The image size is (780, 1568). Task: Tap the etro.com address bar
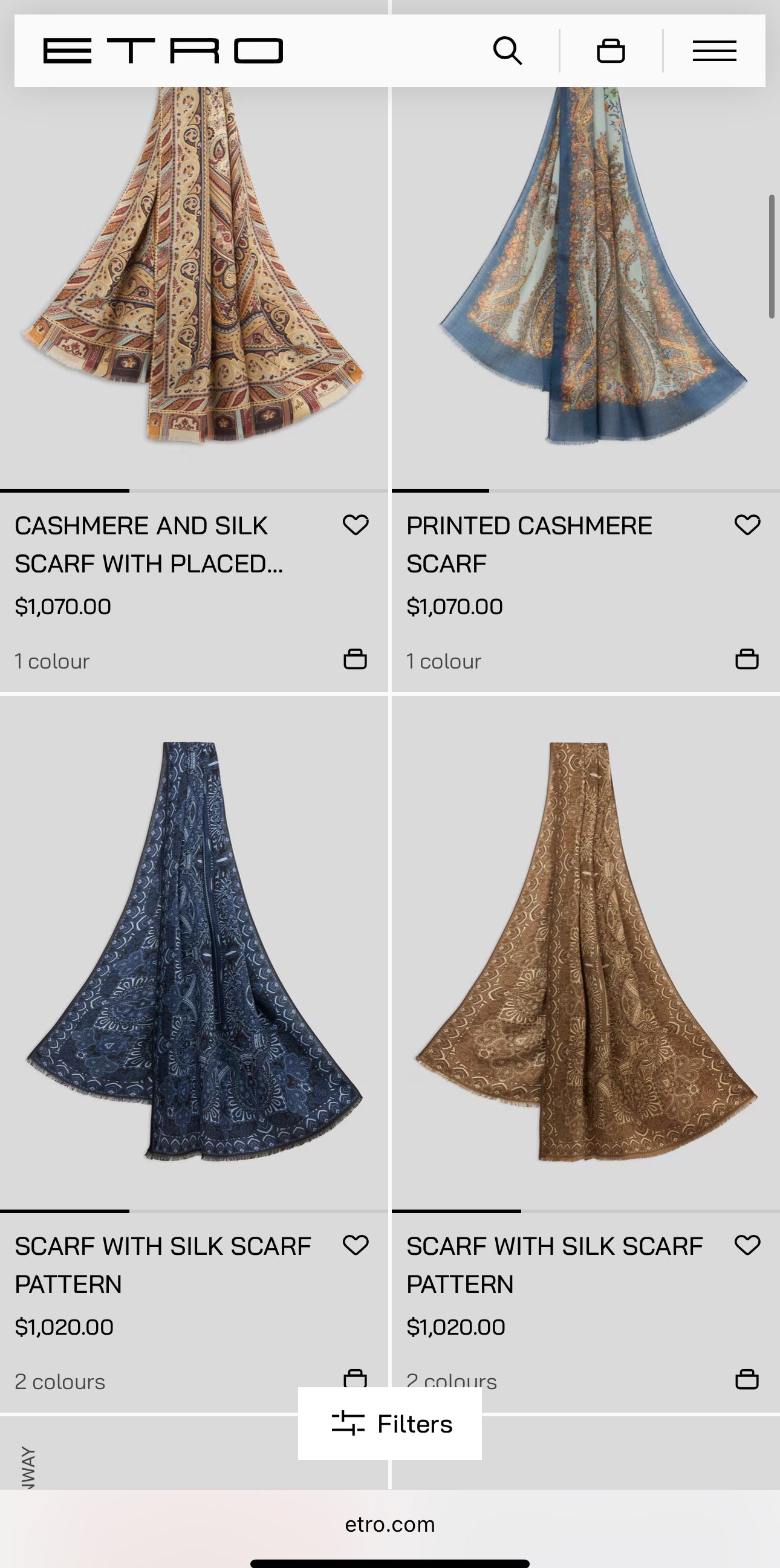(389, 1524)
